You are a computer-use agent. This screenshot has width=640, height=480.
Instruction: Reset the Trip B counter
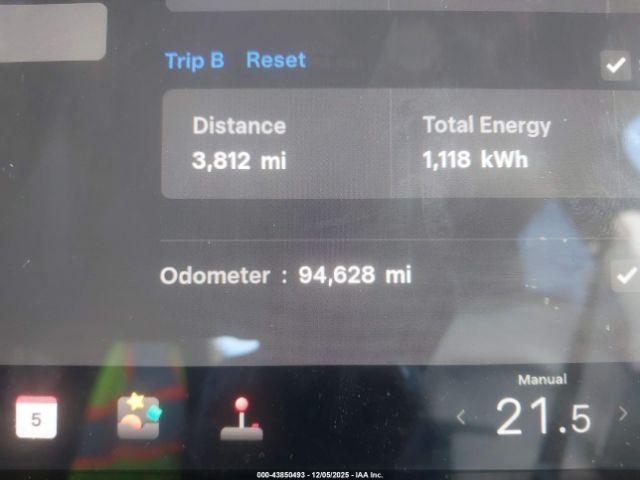[276, 60]
